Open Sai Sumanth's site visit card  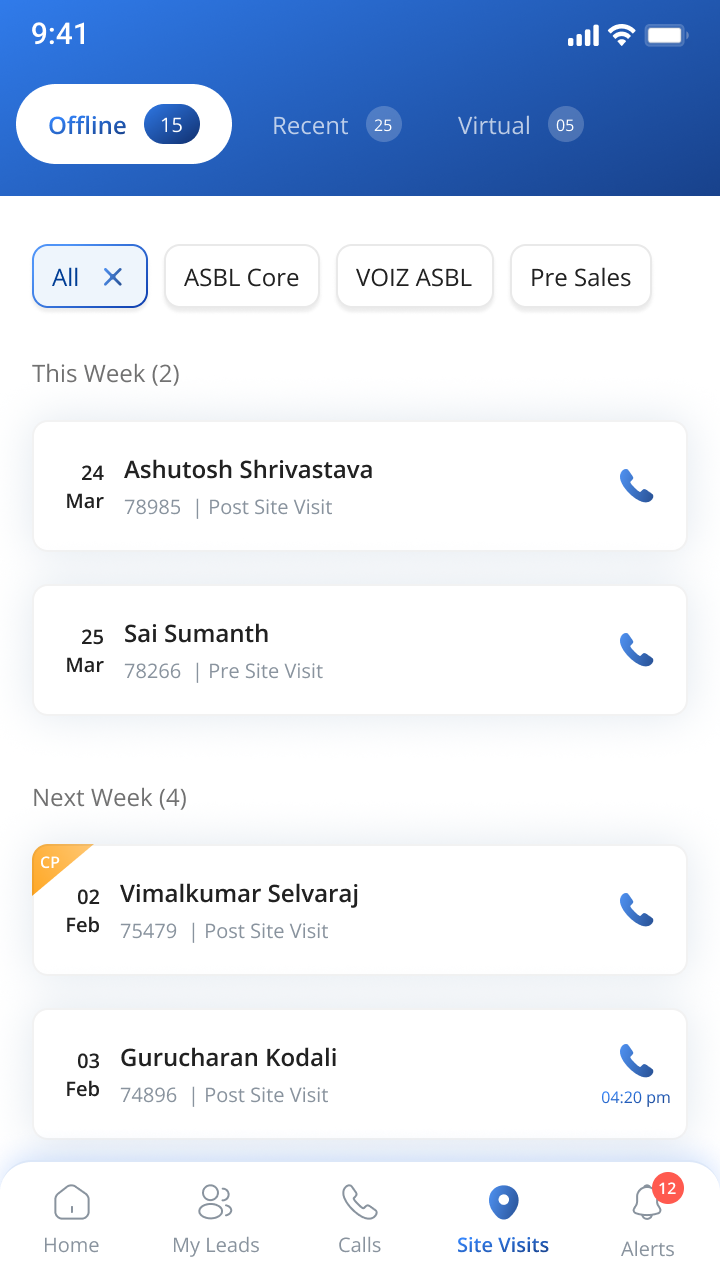(360, 650)
